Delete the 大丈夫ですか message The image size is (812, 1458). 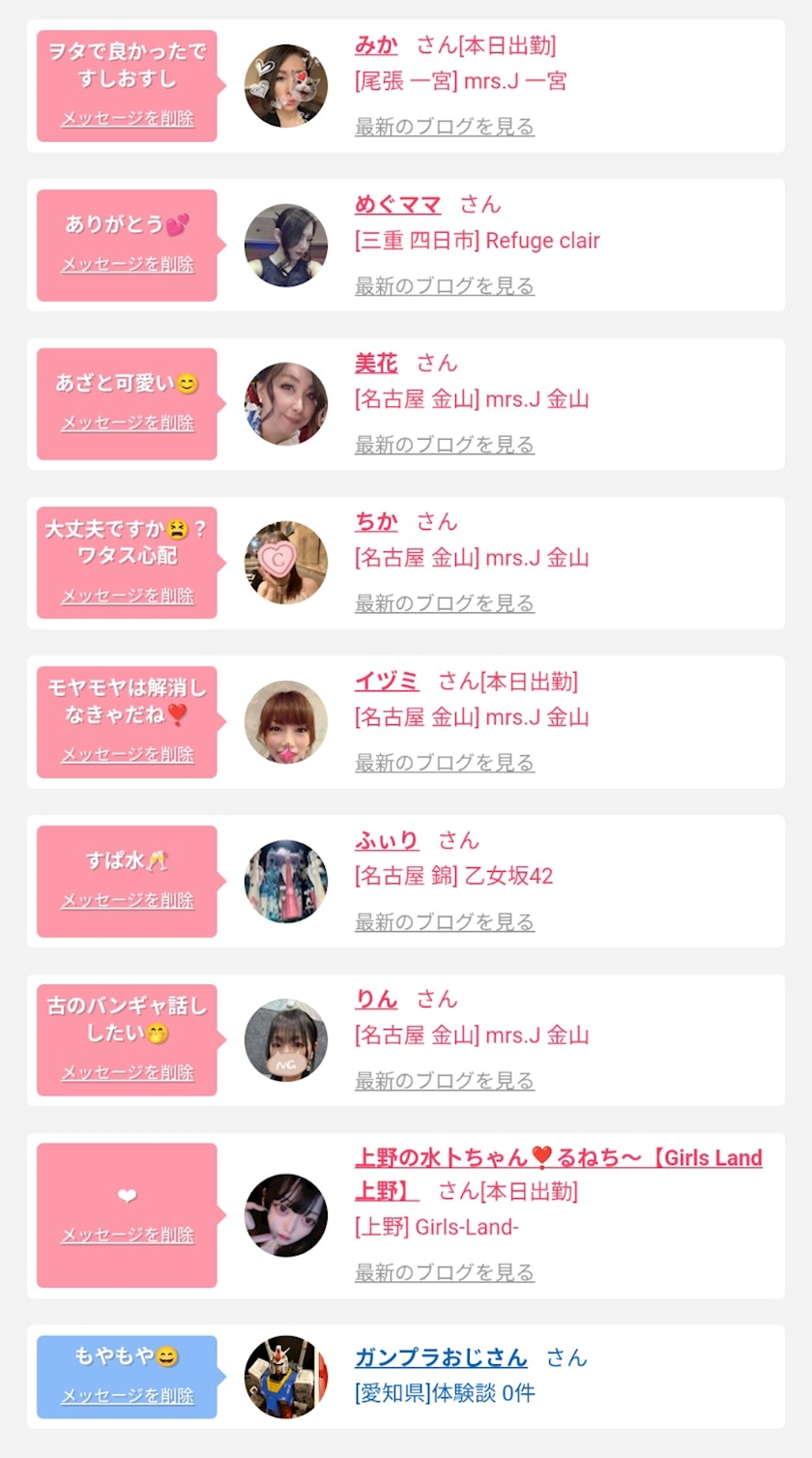[128, 597]
